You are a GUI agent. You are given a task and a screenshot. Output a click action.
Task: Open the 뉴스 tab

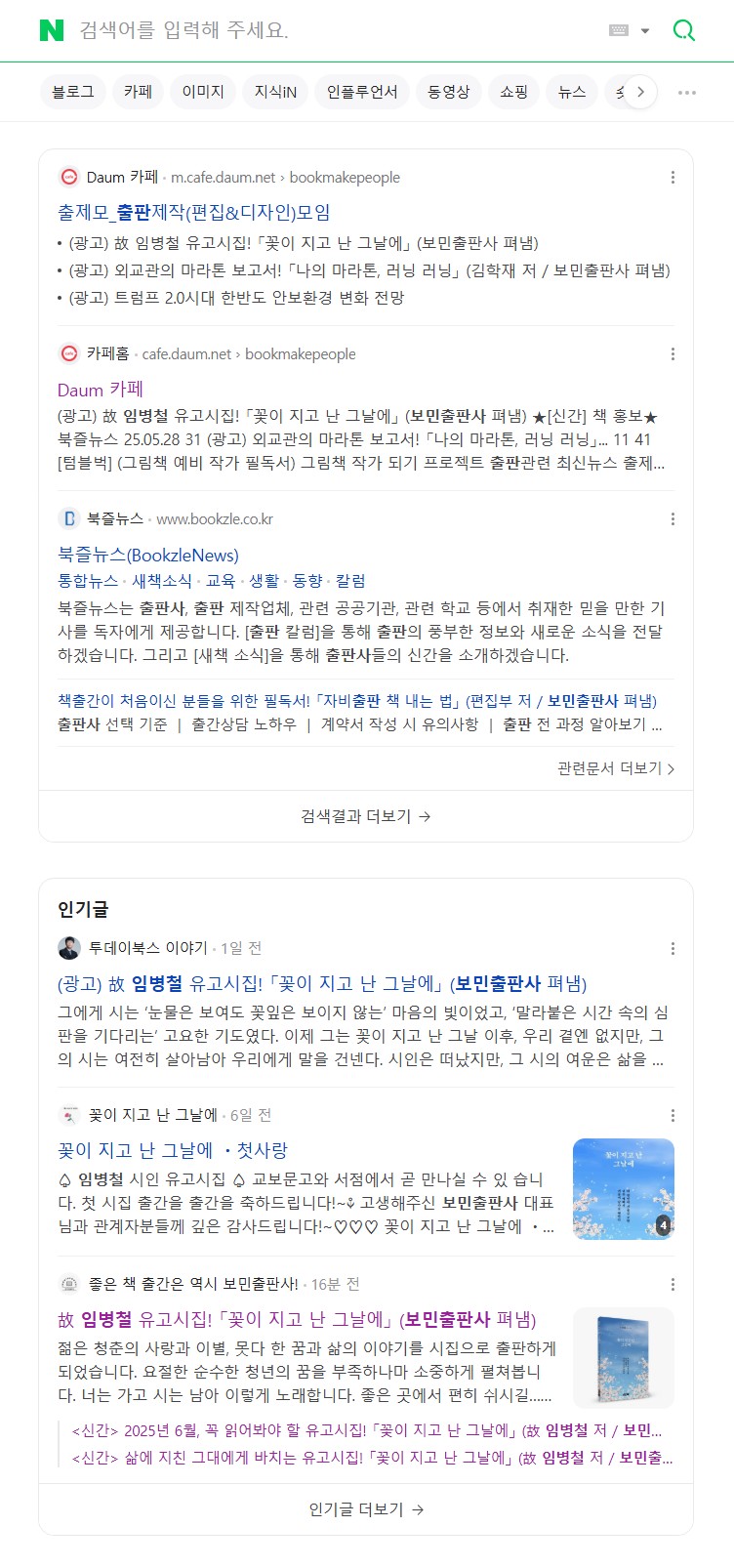tap(572, 92)
